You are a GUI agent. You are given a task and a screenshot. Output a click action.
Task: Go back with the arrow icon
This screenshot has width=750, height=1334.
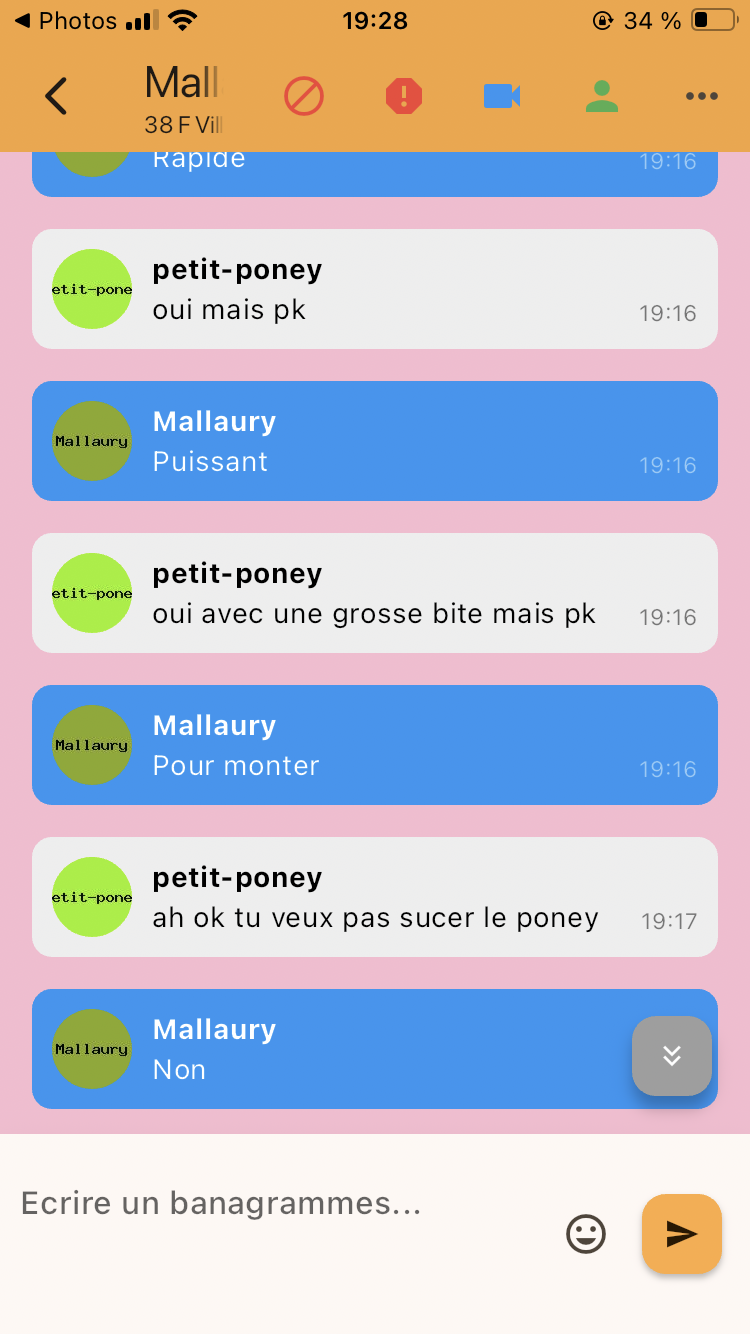tap(57, 96)
